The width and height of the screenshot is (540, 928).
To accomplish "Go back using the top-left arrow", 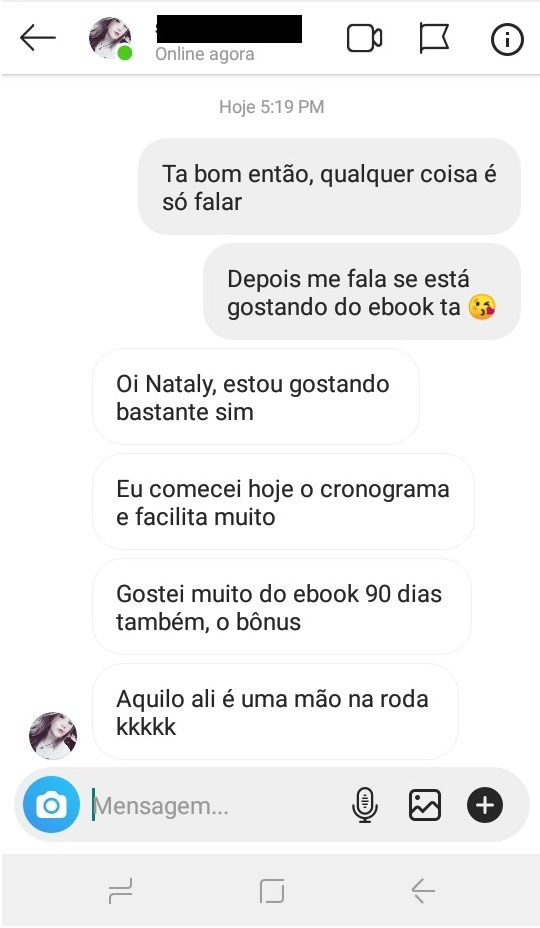I will coord(37,38).
